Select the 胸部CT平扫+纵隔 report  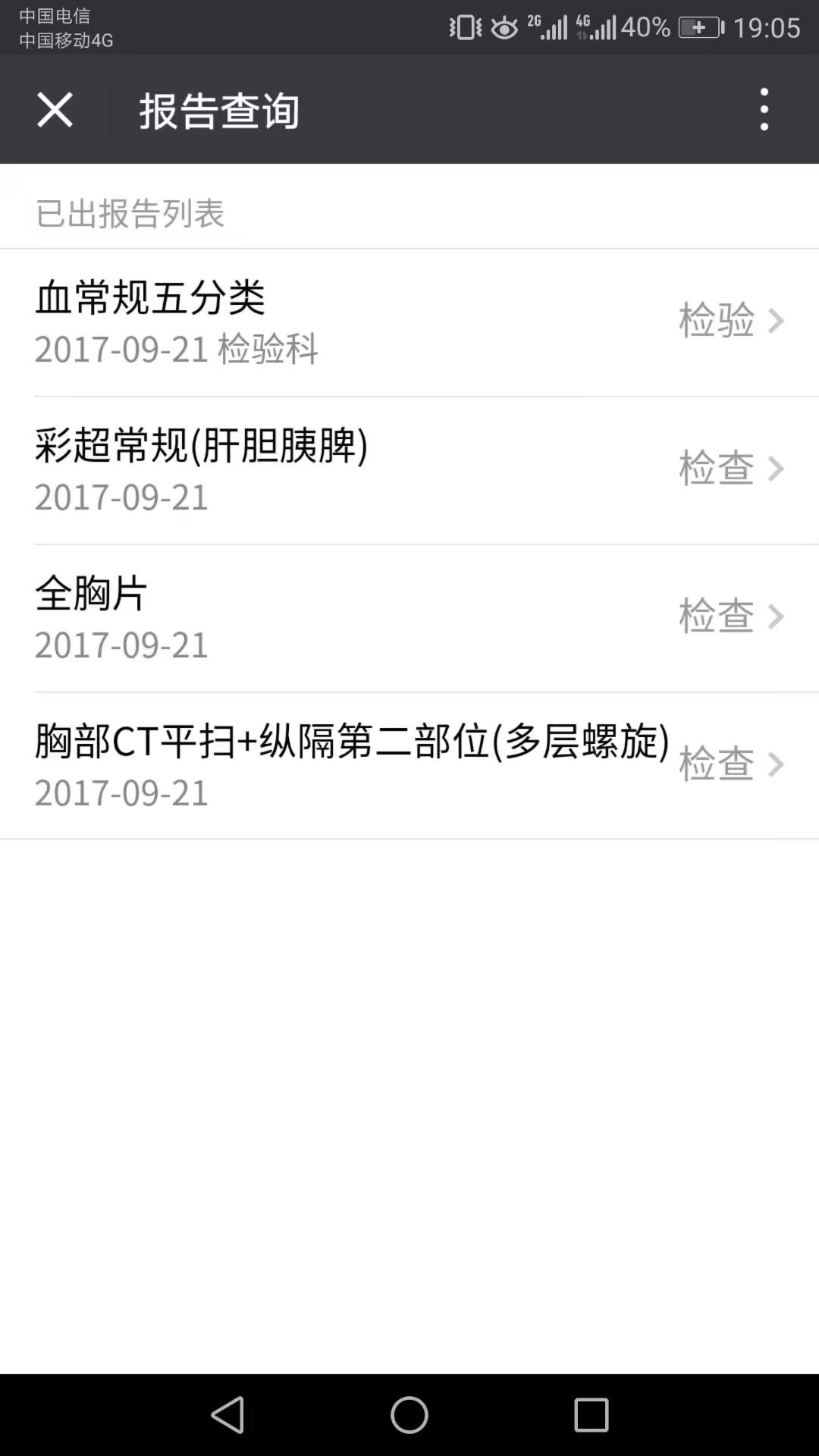pos(409,766)
